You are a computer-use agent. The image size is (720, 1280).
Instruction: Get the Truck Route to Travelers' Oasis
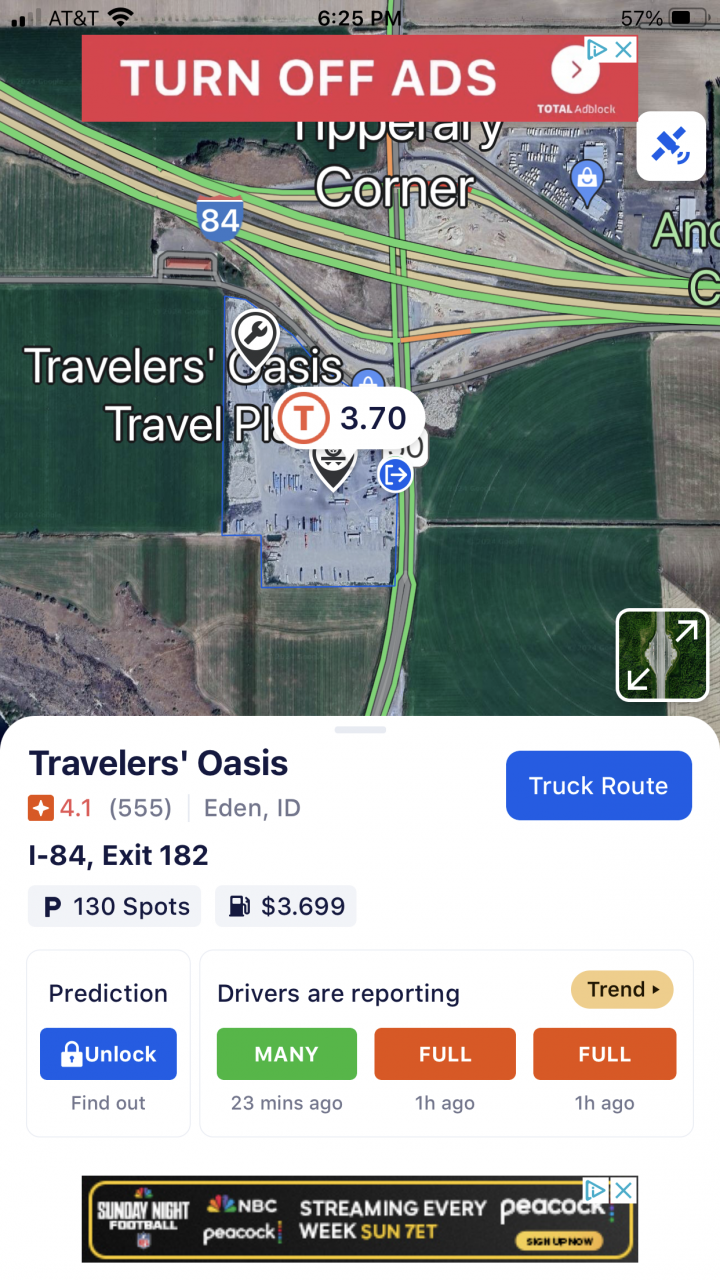598,786
